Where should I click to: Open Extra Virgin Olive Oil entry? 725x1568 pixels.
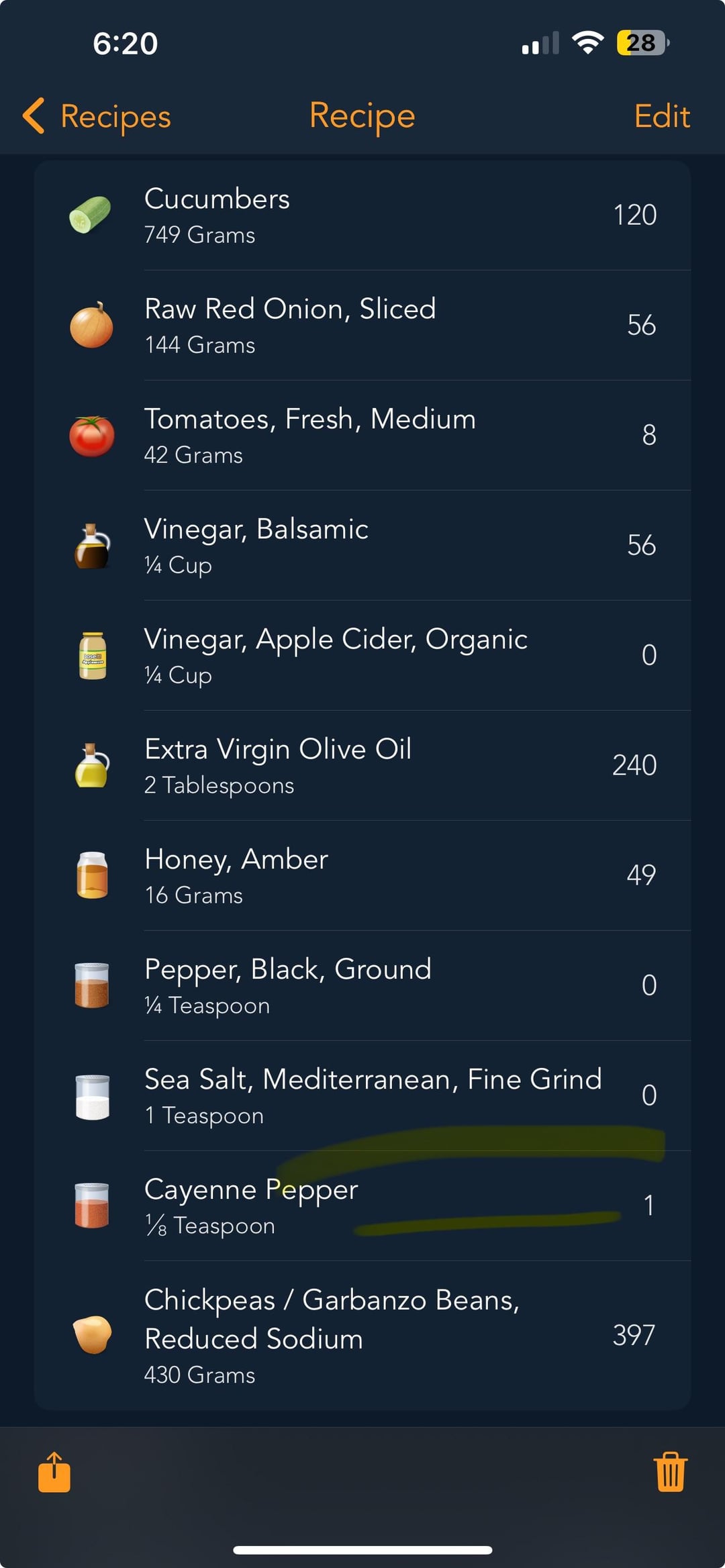point(362,766)
